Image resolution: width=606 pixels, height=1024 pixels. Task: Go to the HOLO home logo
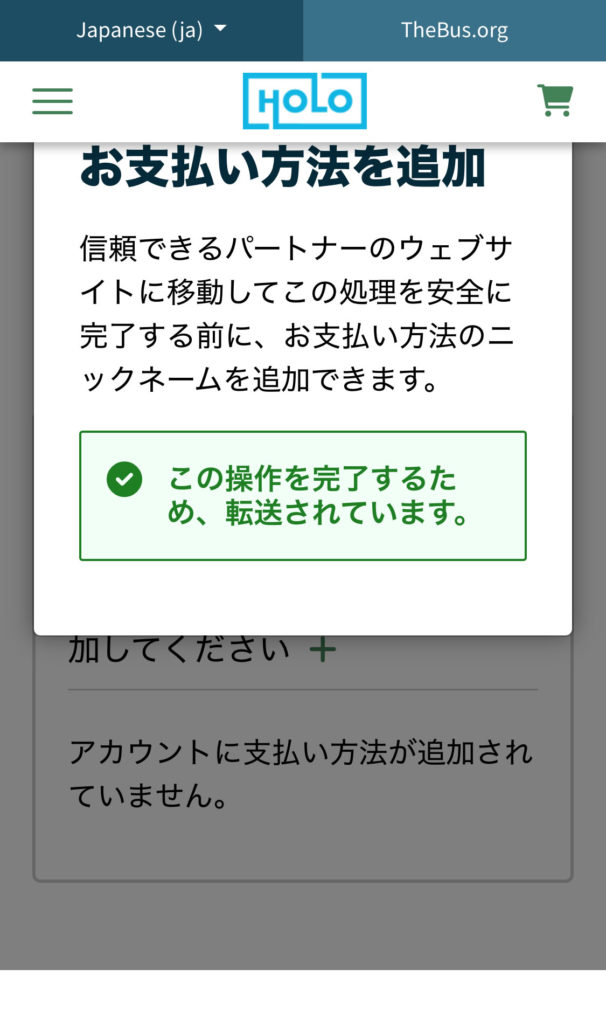pos(304,101)
